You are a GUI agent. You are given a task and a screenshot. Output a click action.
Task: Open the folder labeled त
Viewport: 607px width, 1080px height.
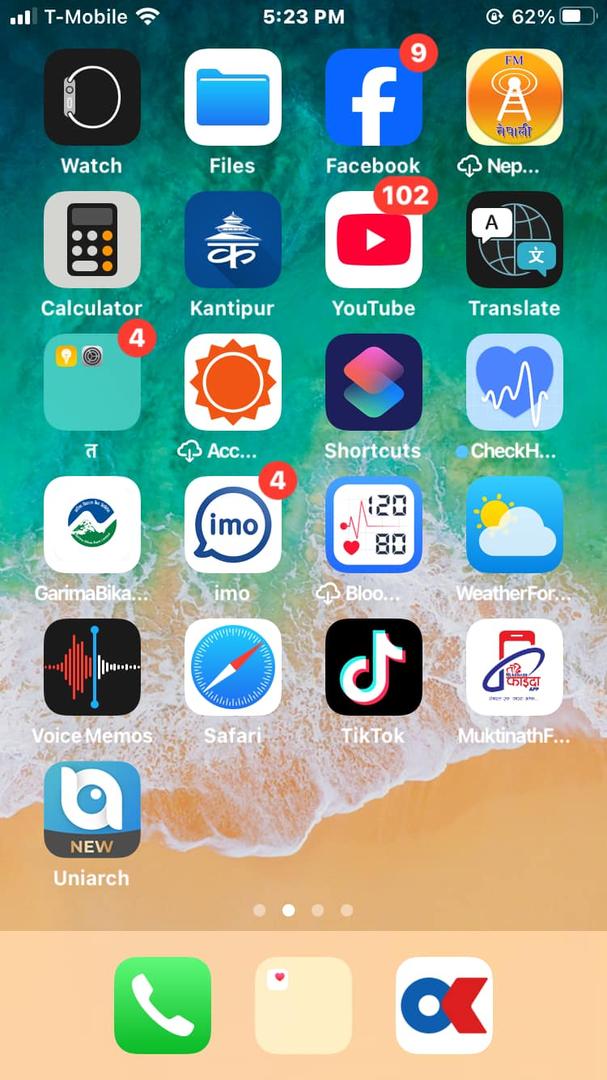(x=92, y=382)
